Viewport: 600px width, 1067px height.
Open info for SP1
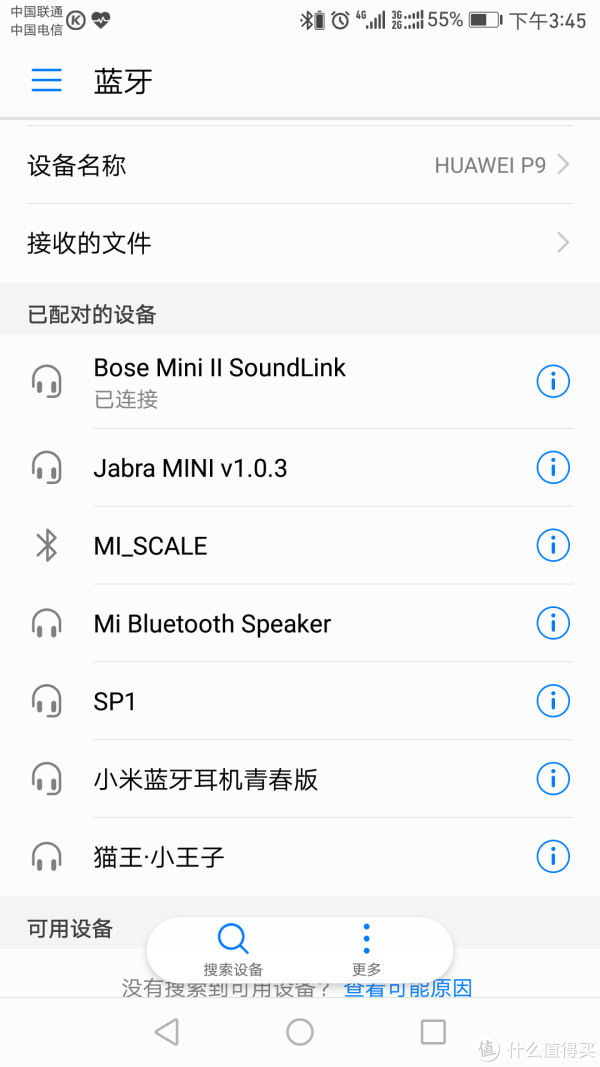[x=552, y=700]
